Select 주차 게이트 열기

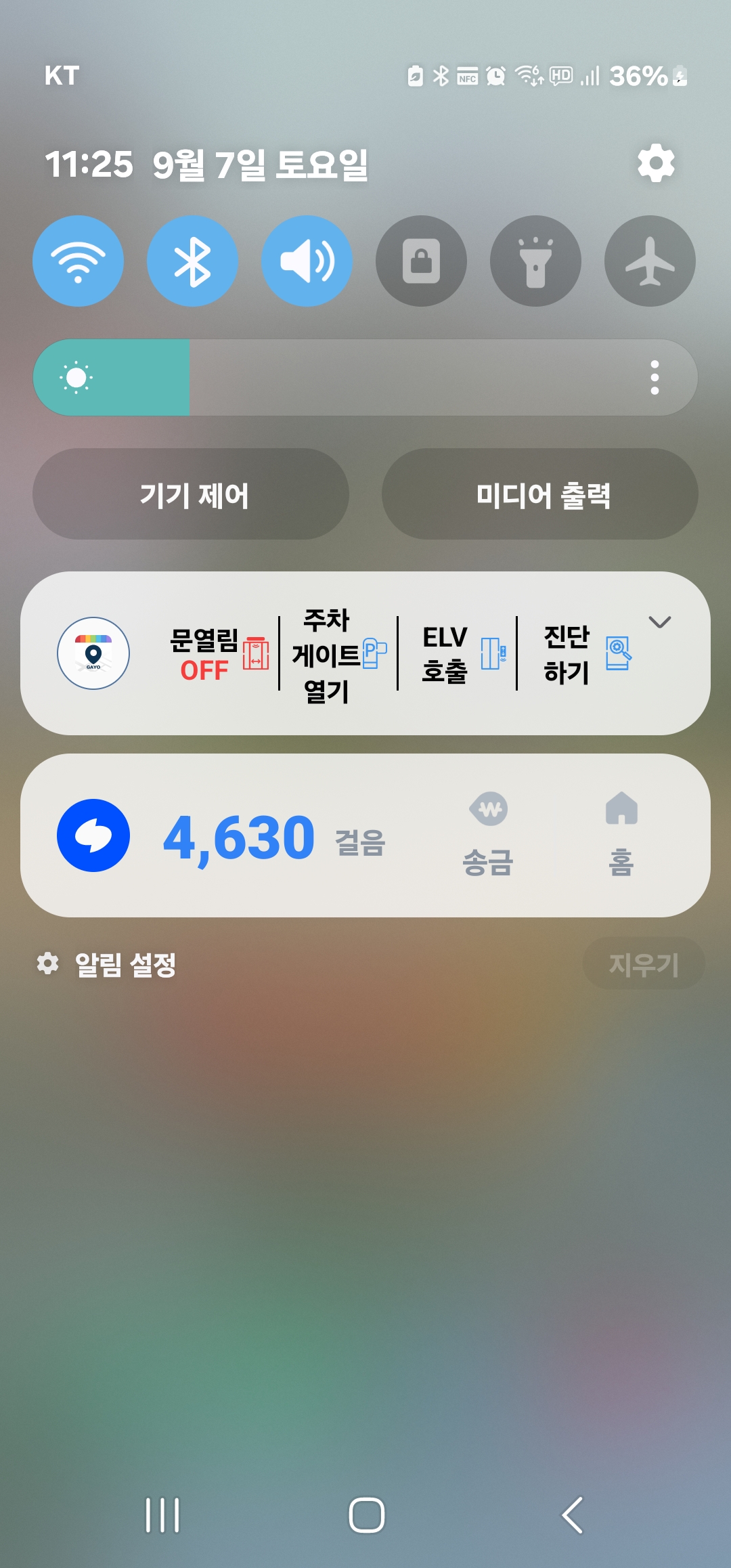pos(338,654)
